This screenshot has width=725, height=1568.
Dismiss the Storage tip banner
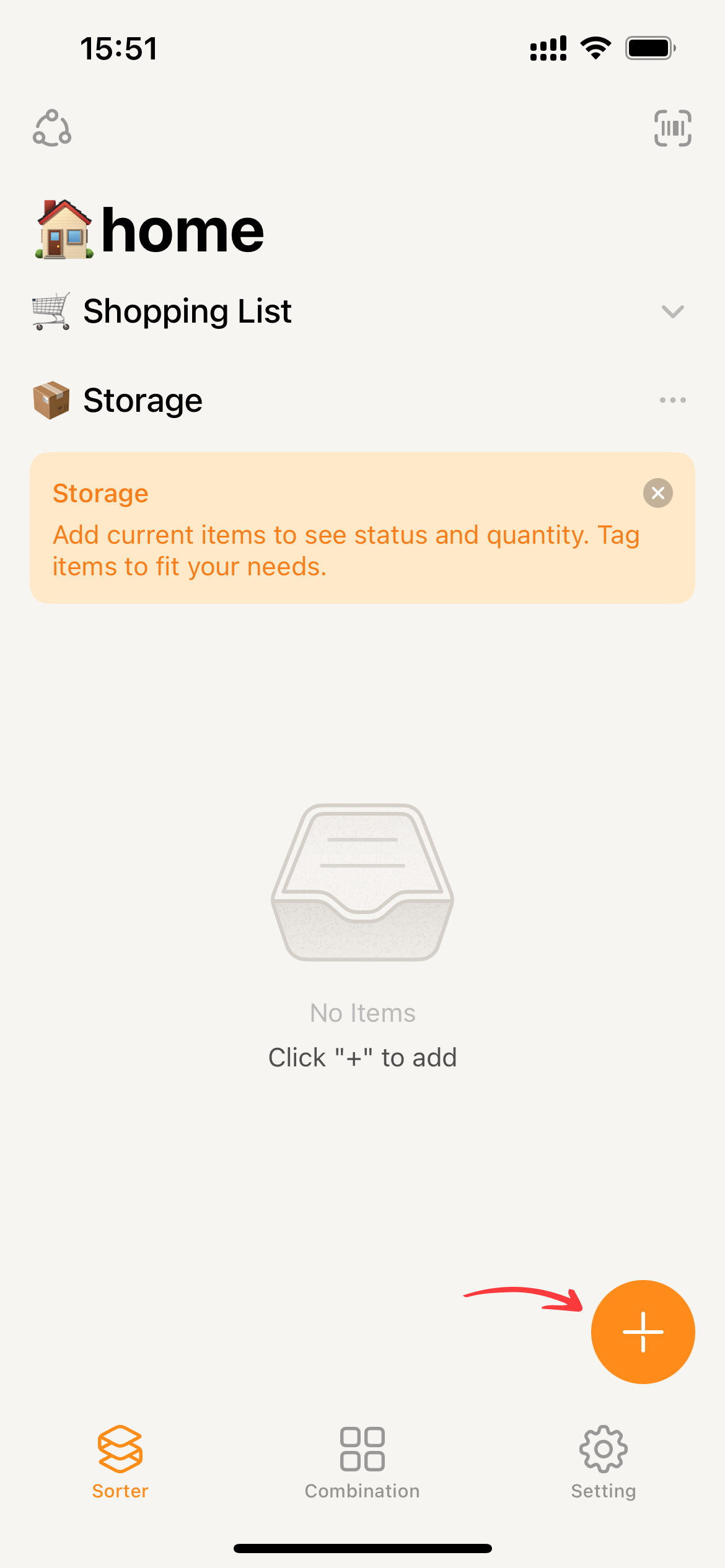click(x=657, y=493)
